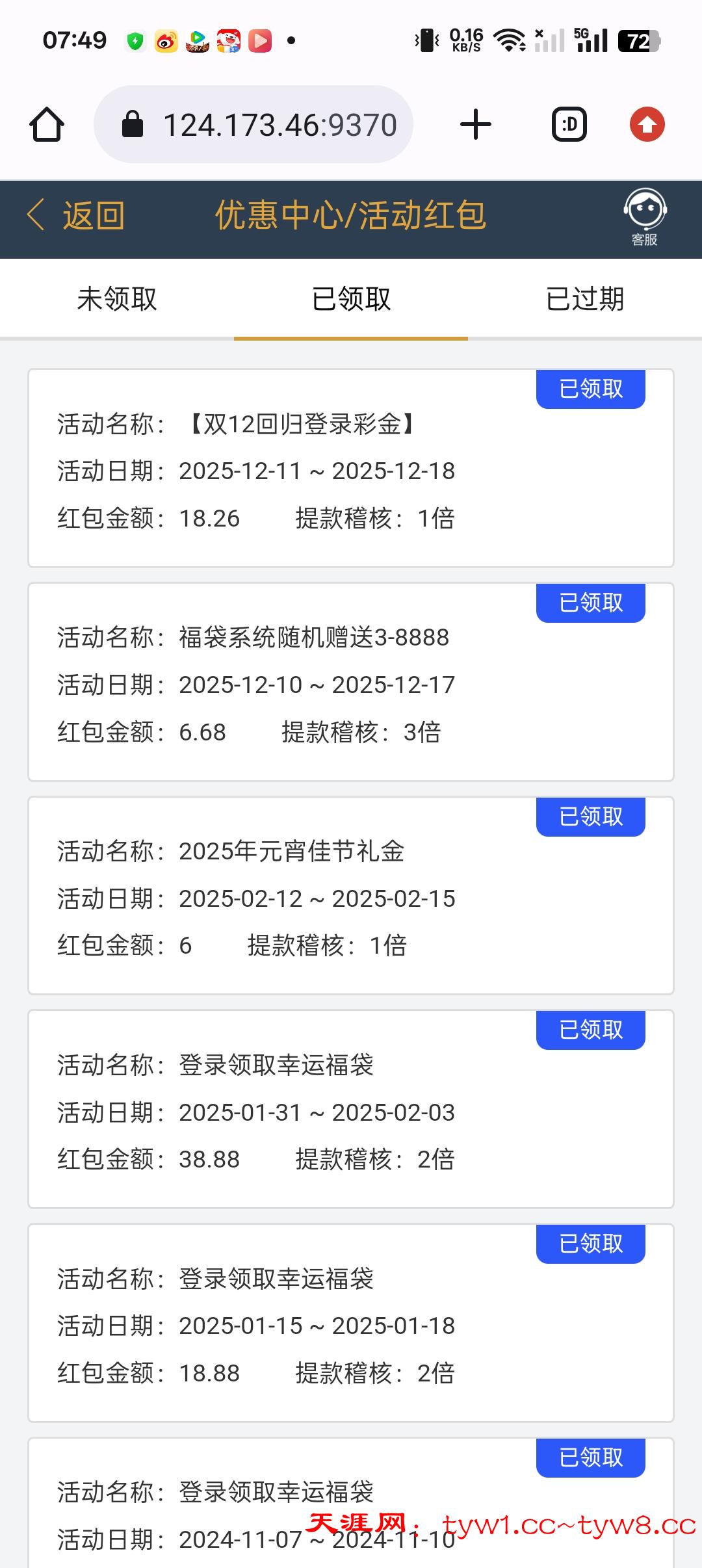Tap the red upload arrow icon

647,124
